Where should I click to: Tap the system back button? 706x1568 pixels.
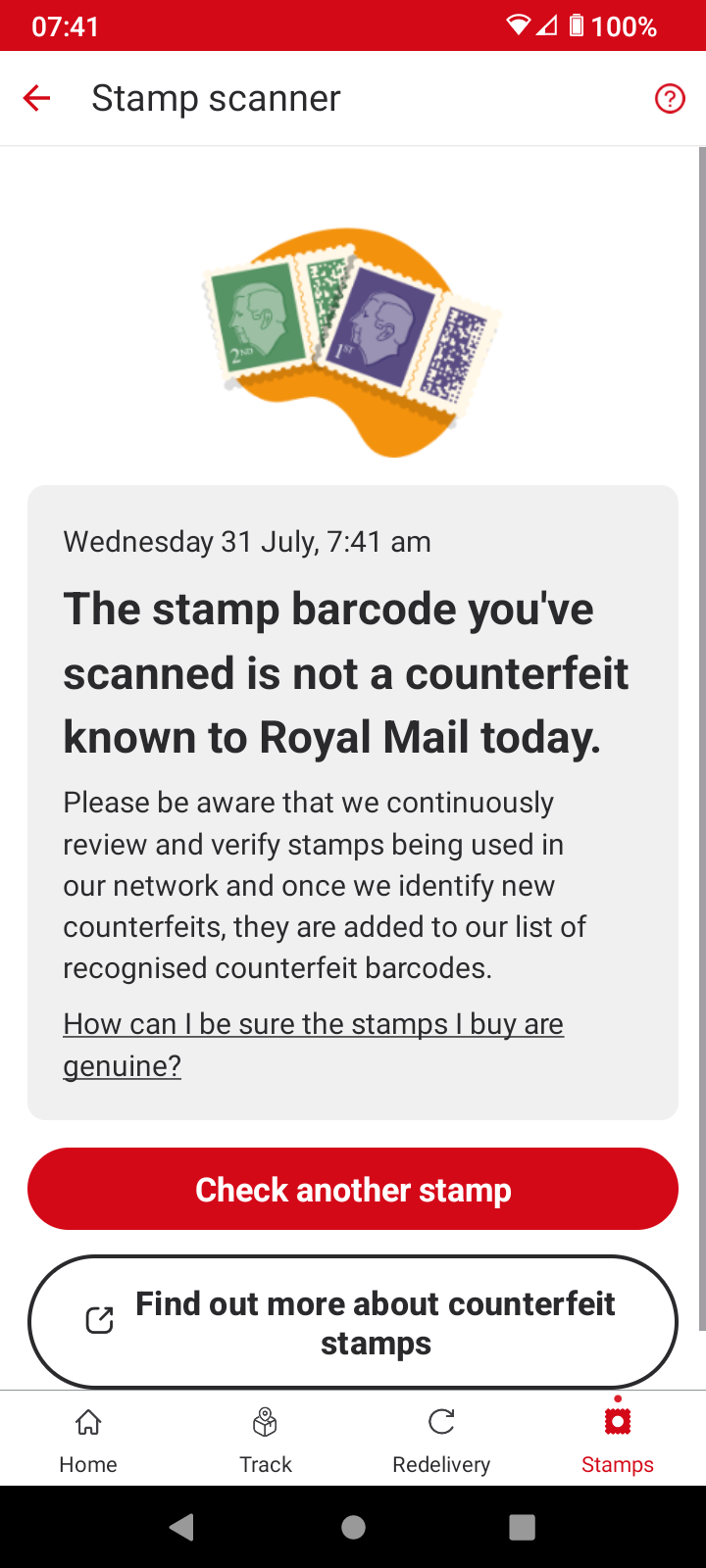tap(181, 1527)
